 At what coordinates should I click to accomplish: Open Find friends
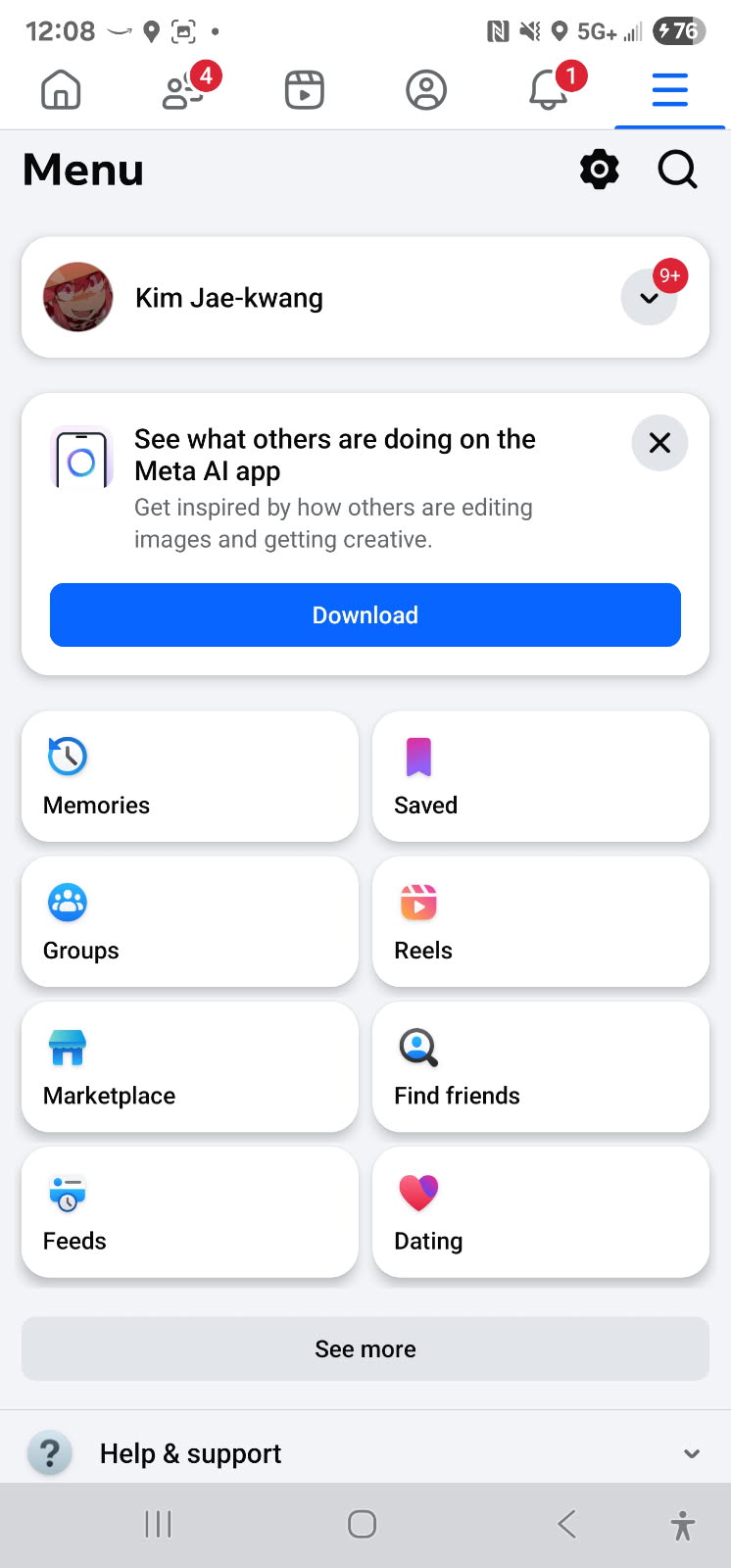click(x=541, y=1067)
